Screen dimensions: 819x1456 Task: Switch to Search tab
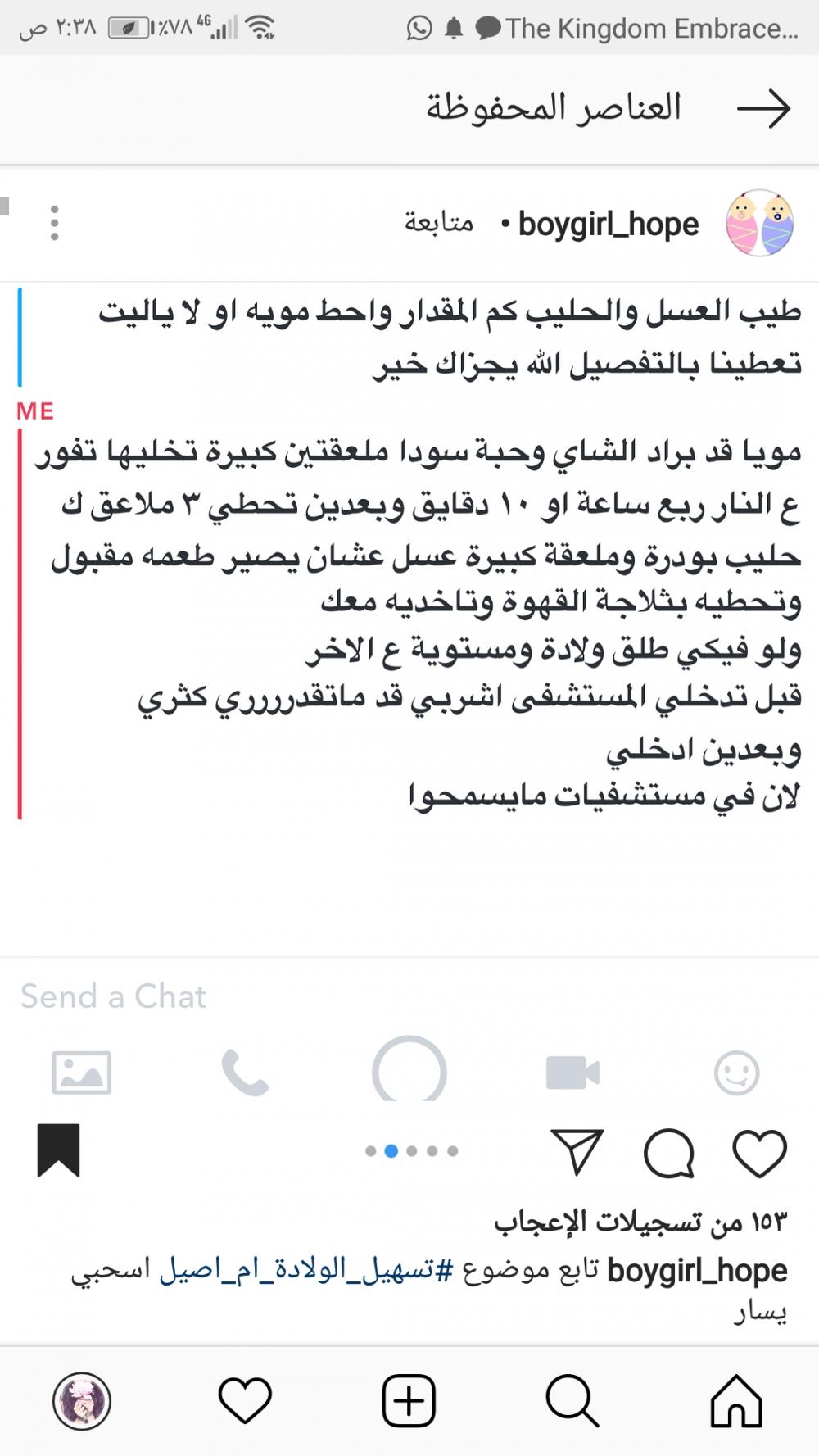click(x=572, y=1400)
